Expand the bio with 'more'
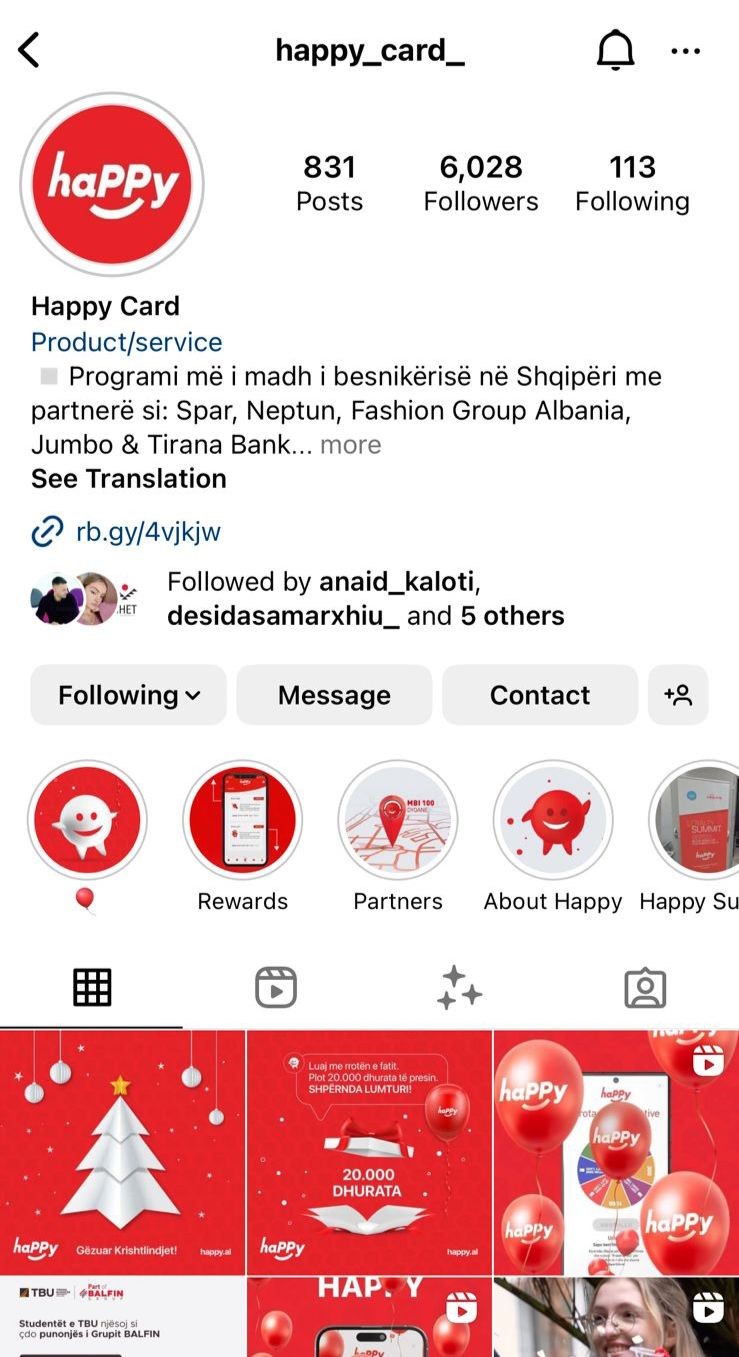 tap(350, 444)
